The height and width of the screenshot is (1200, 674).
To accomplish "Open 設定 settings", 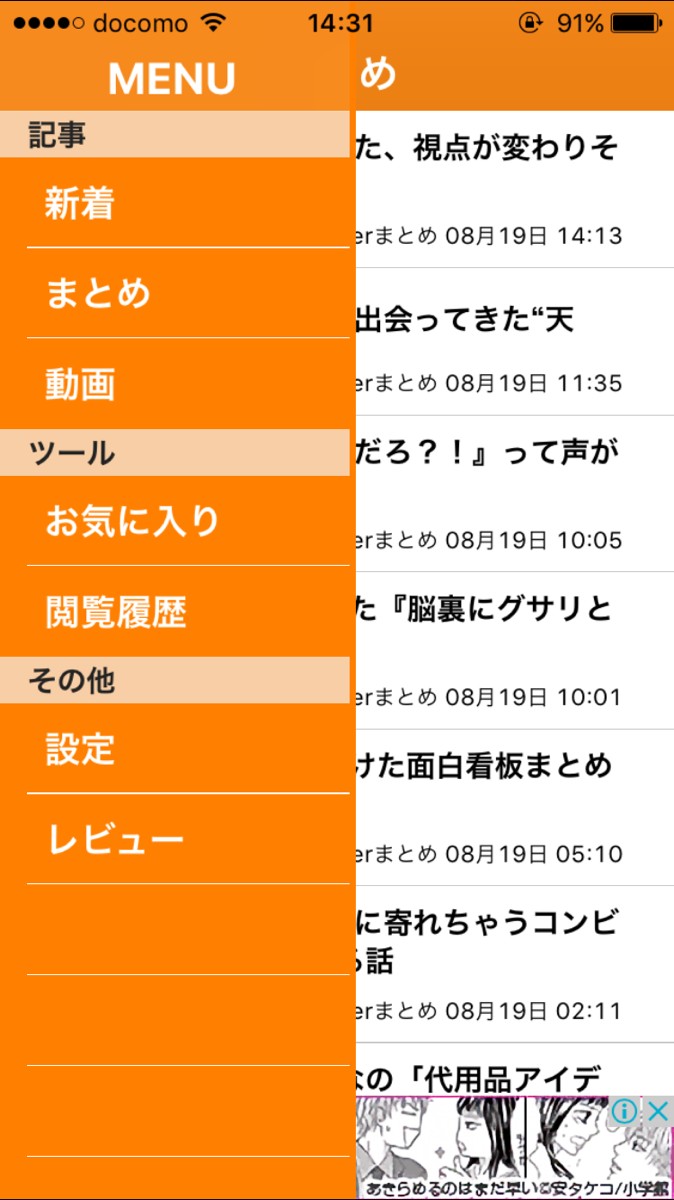I will (x=80, y=749).
